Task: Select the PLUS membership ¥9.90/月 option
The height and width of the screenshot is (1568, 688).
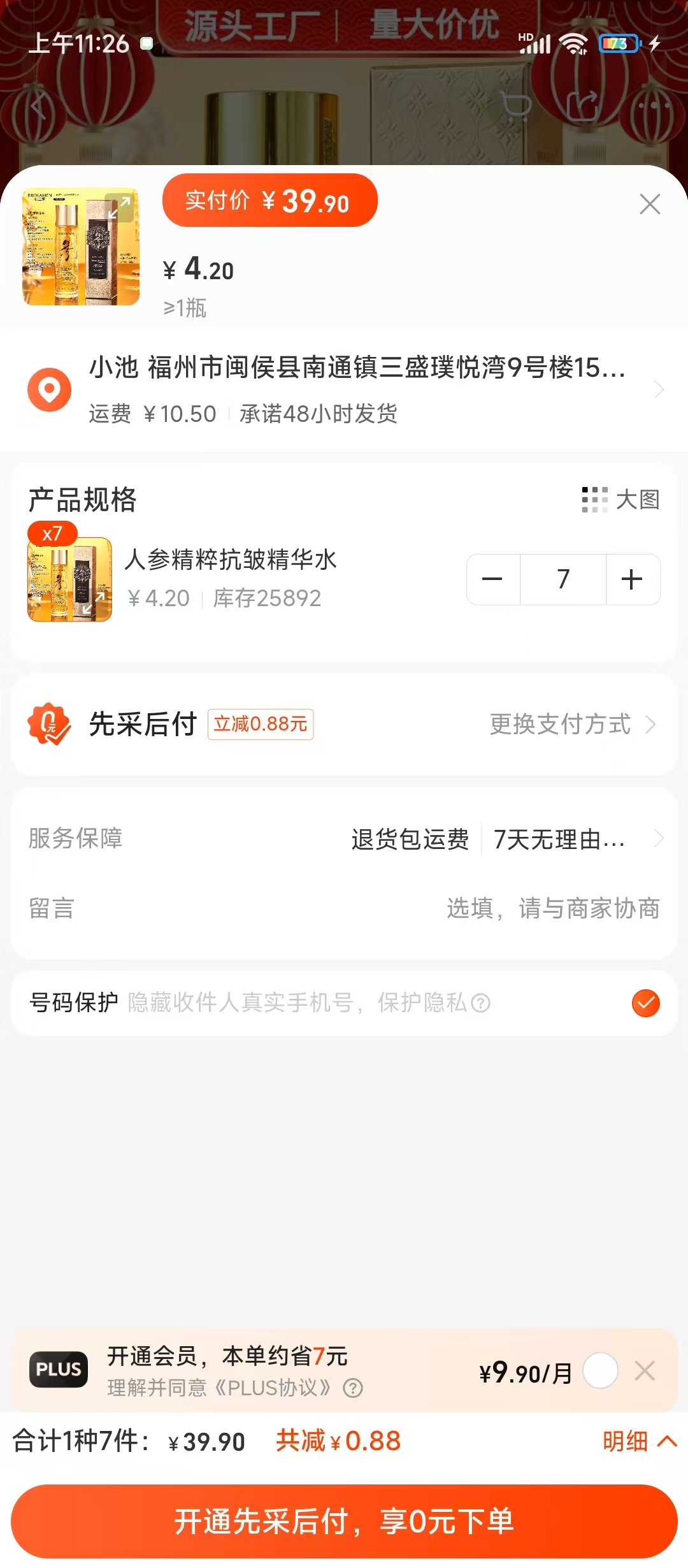Action: tap(600, 1371)
